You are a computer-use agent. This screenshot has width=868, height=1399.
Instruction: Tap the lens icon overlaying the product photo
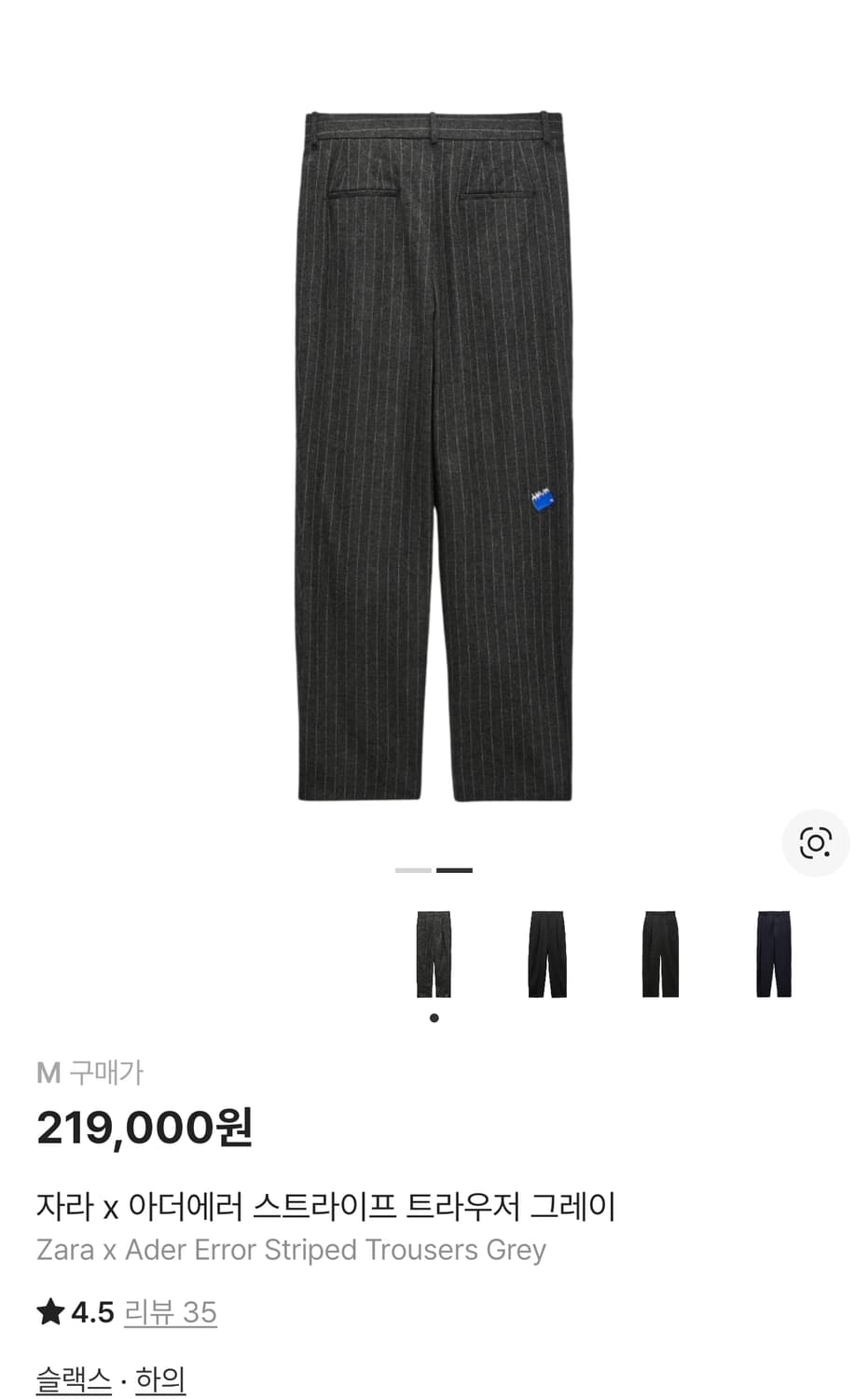coord(816,843)
